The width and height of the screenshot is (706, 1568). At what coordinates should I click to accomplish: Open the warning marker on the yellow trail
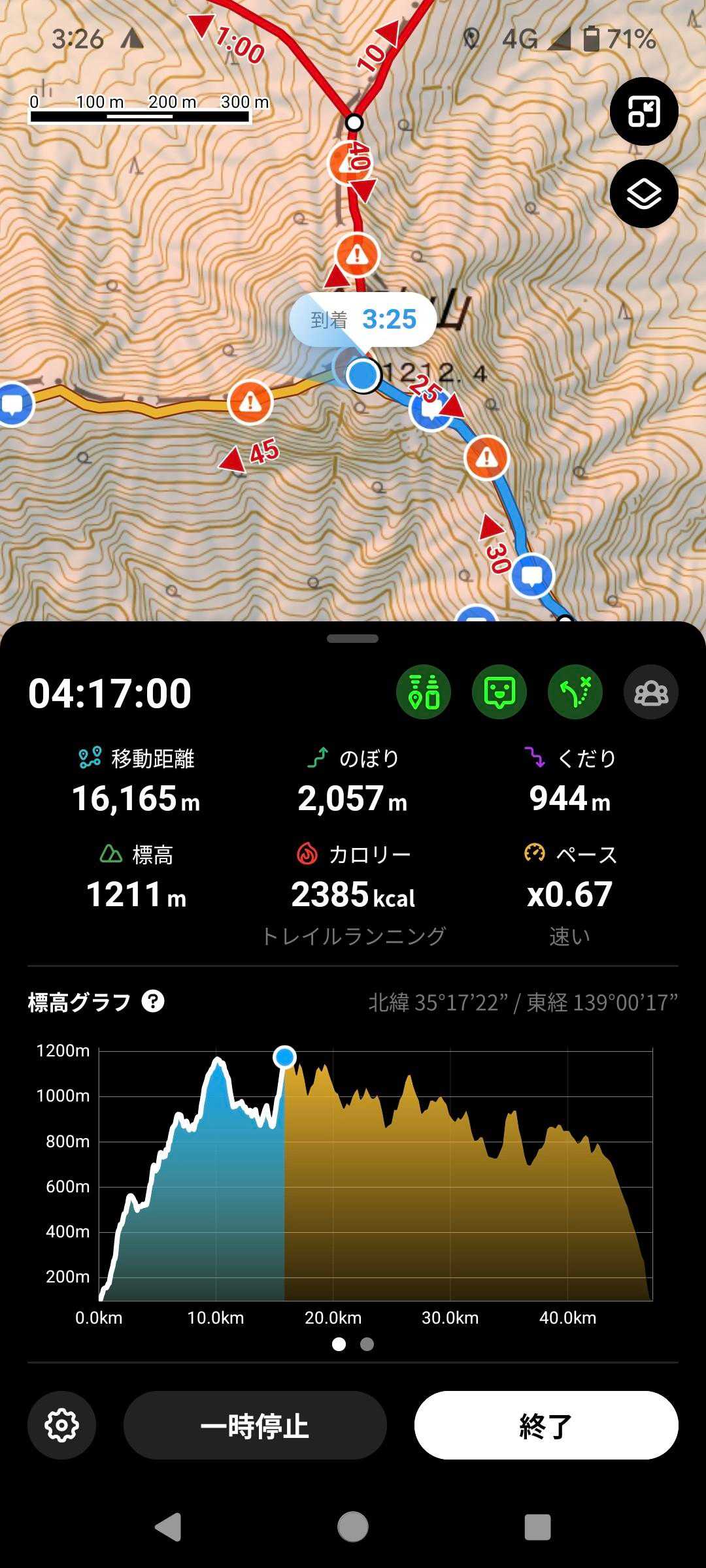click(250, 402)
